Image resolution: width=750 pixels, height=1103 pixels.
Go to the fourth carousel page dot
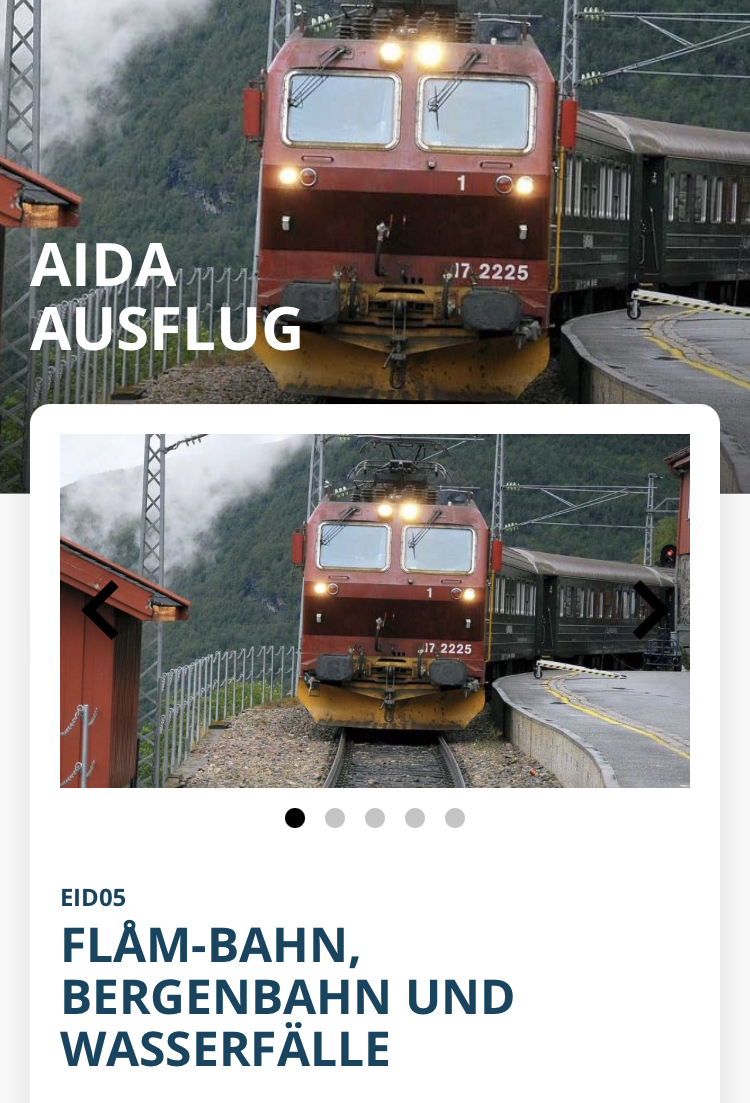pyautogui.click(x=415, y=818)
